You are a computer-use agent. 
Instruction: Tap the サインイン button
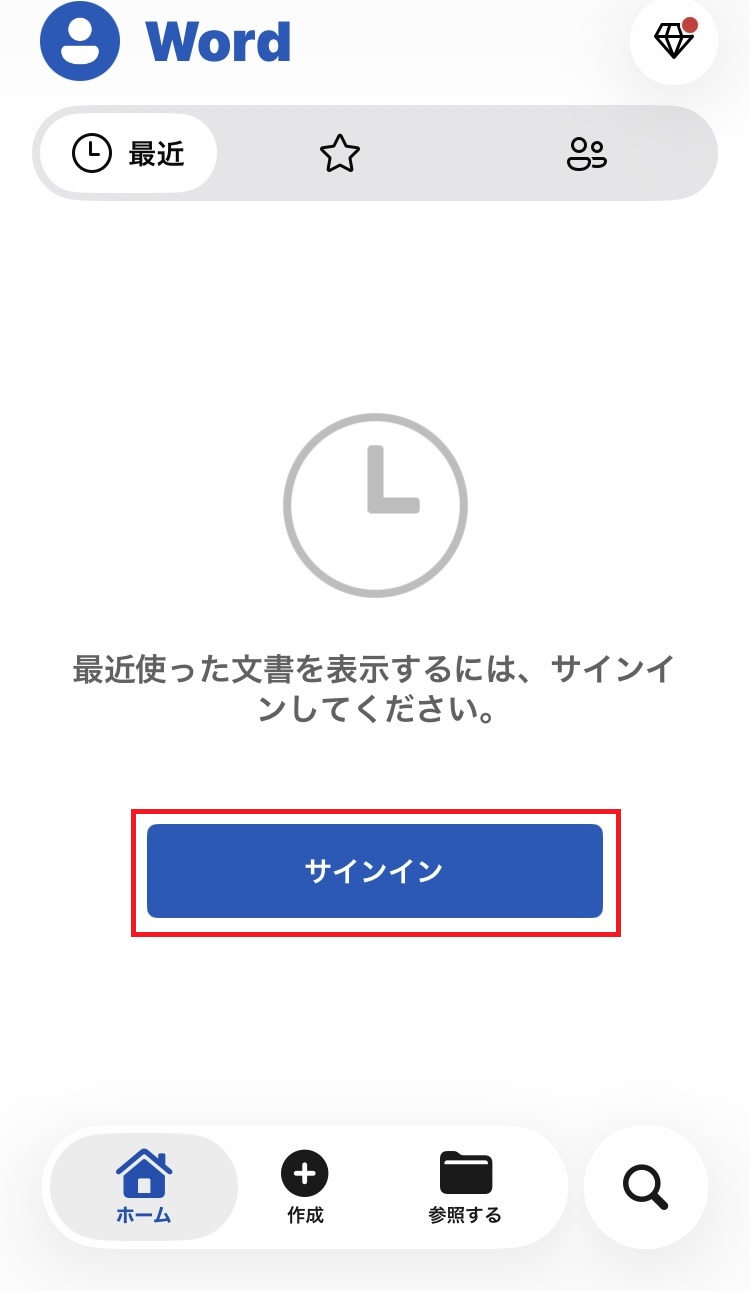click(375, 871)
